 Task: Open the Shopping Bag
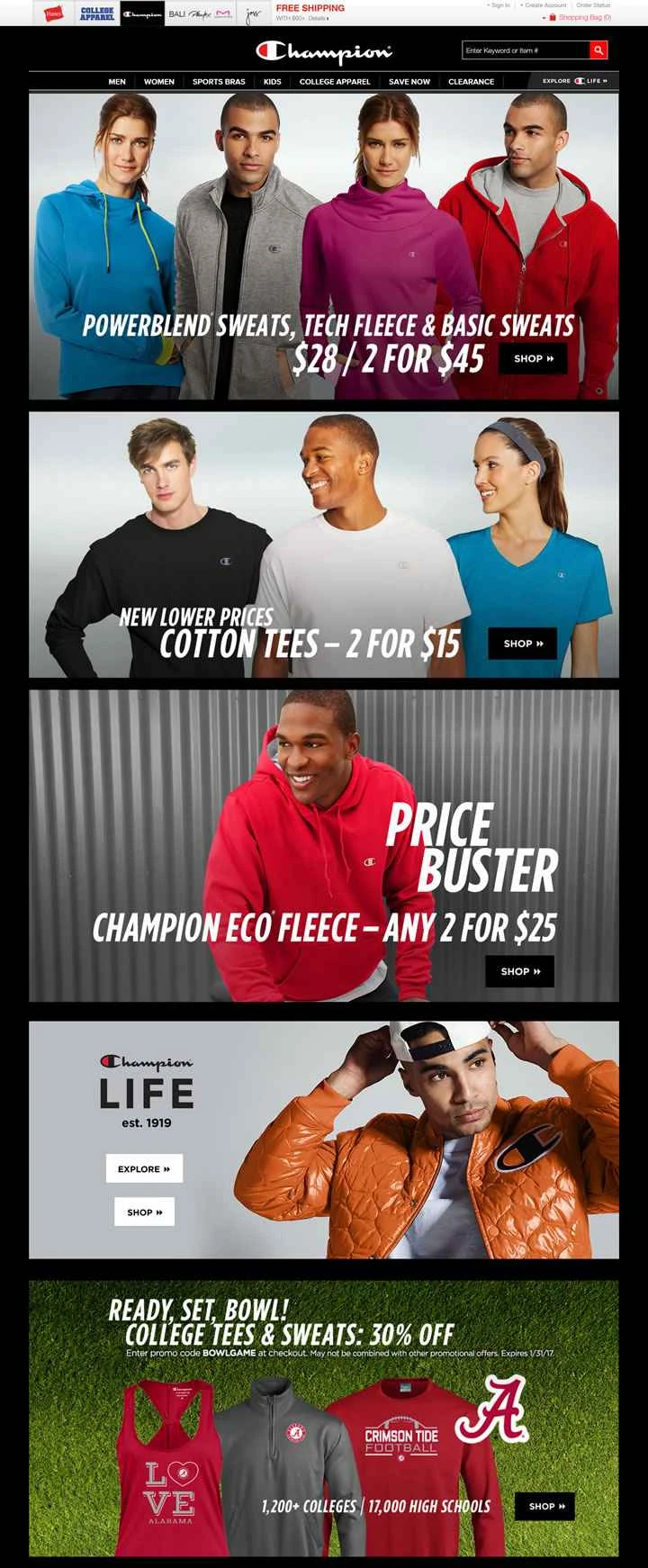tap(584, 17)
